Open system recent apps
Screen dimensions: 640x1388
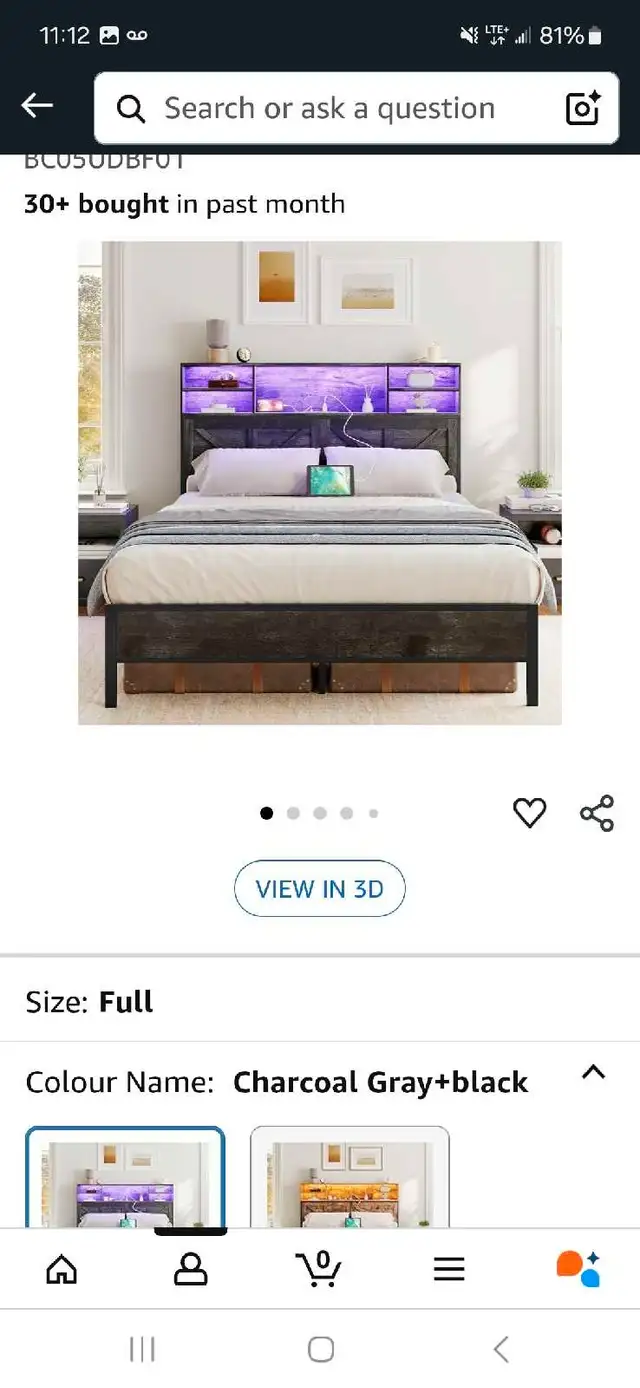click(x=142, y=1349)
